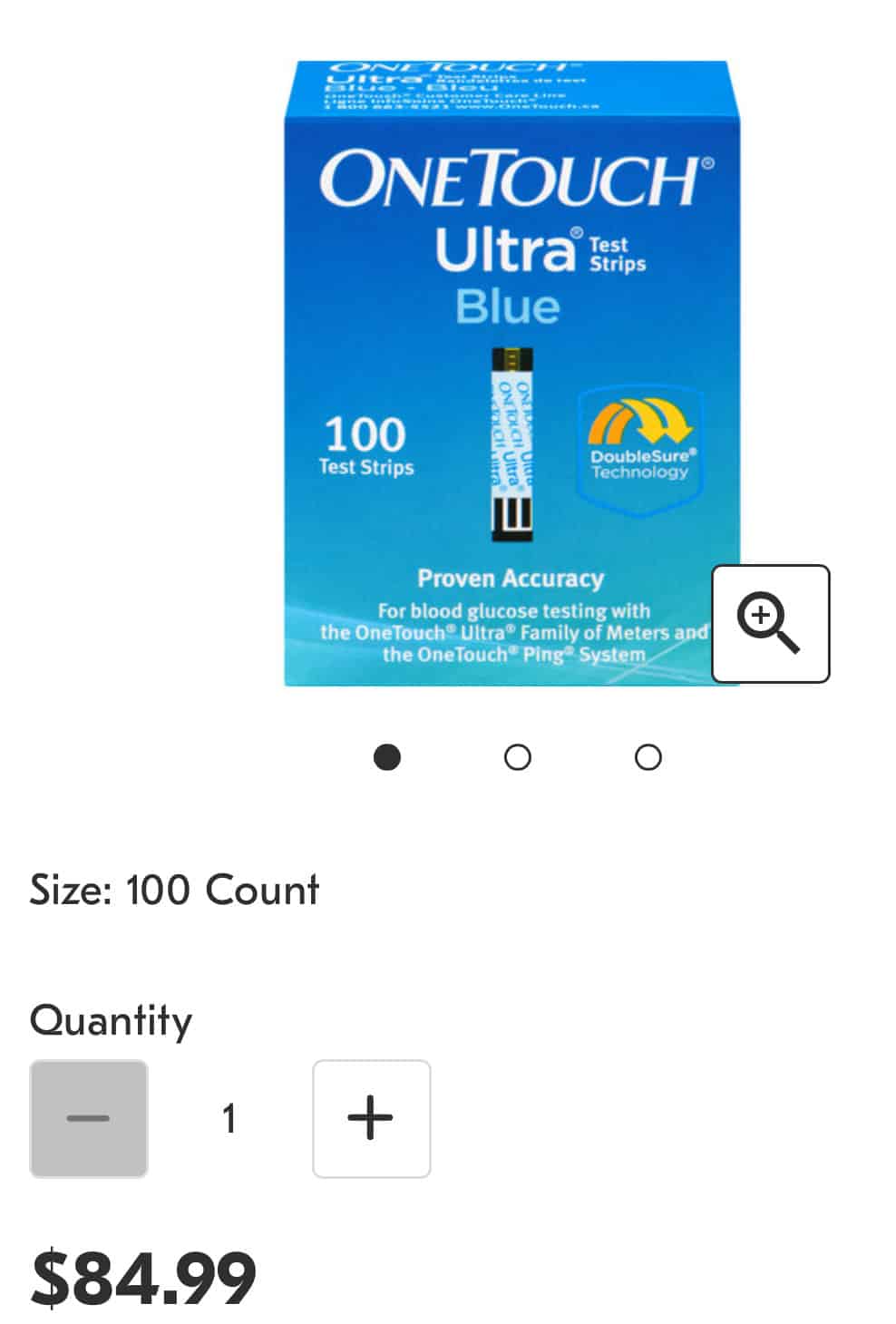Decrease quantity with the minus button
Screen dimensions: 896x1324
pyautogui.click(x=89, y=1118)
